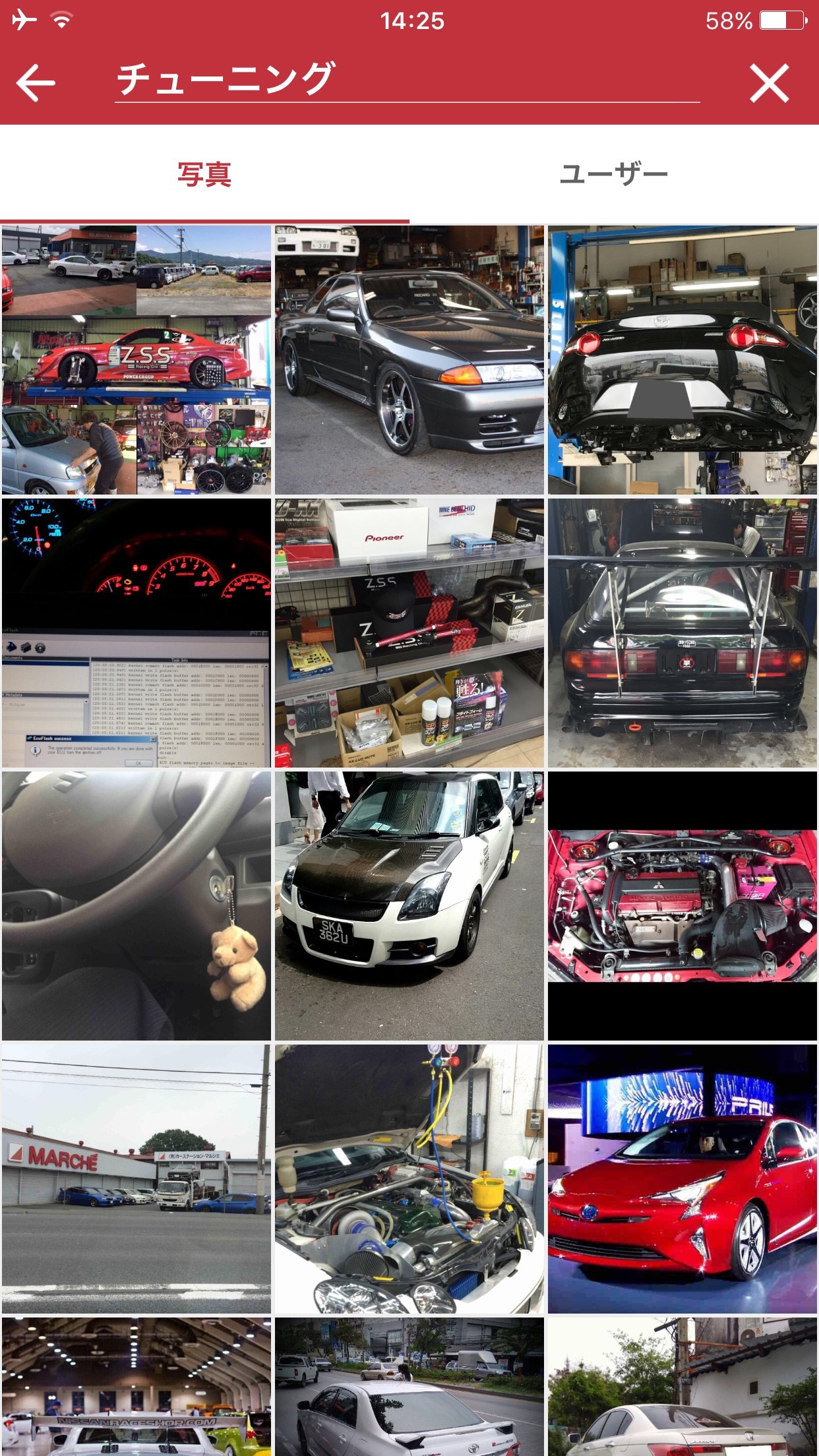
Task: Select the 写真 tab
Action: pyautogui.click(x=204, y=175)
